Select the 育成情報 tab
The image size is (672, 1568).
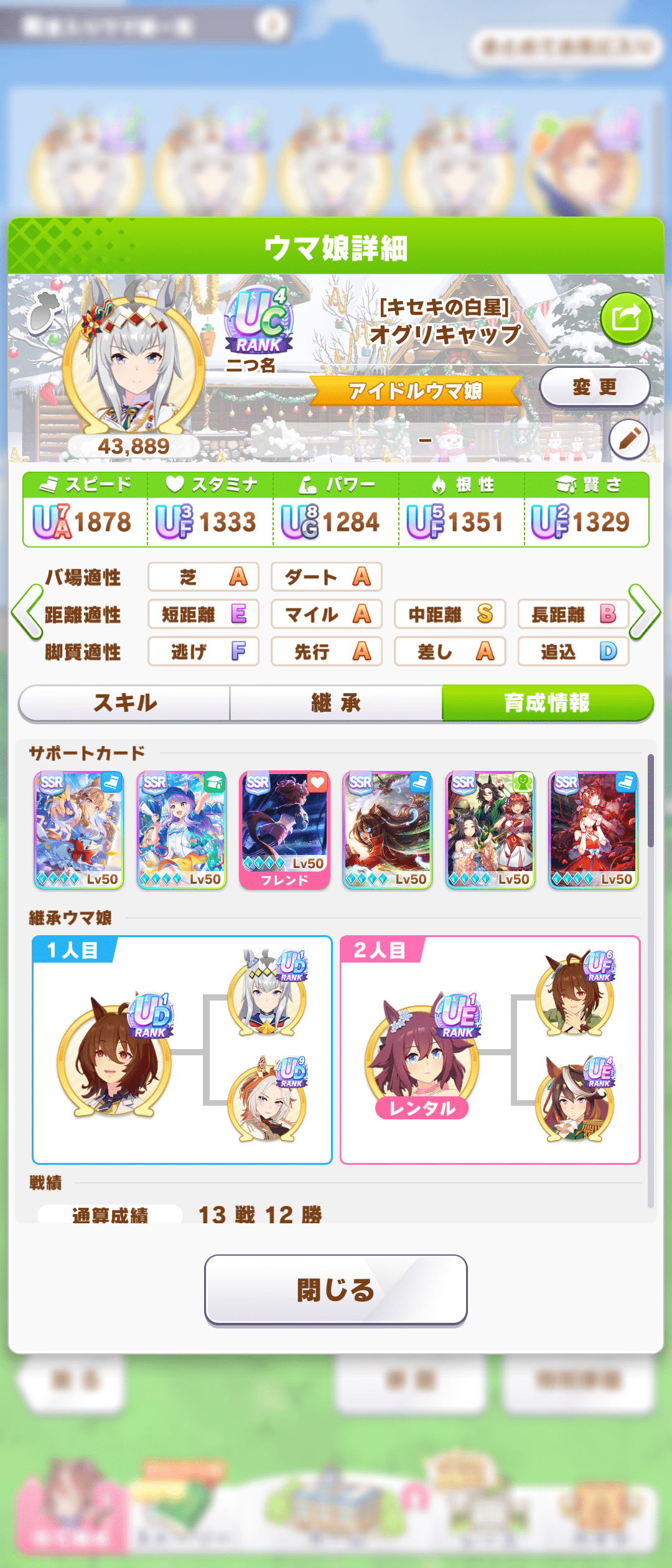547,703
